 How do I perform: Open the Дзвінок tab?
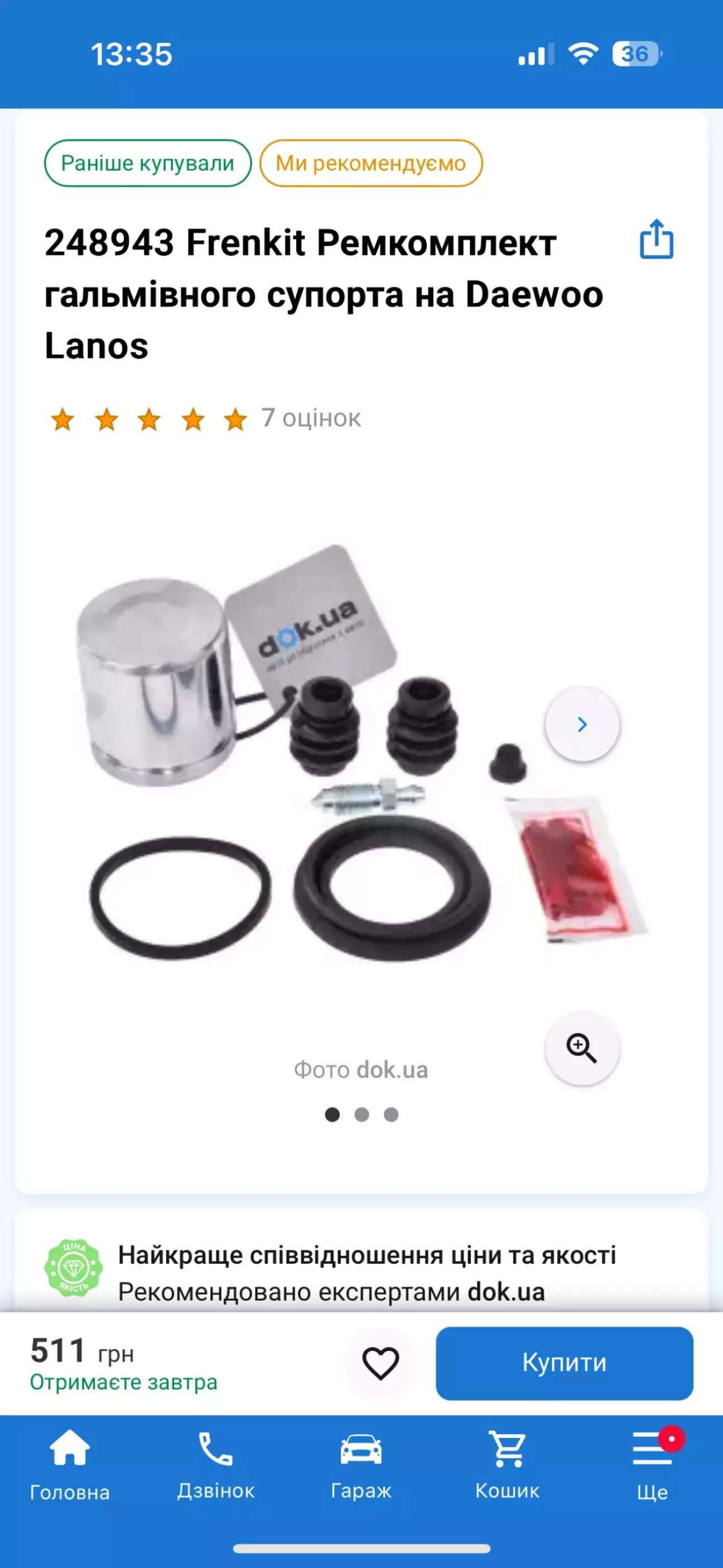coord(215,1465)
